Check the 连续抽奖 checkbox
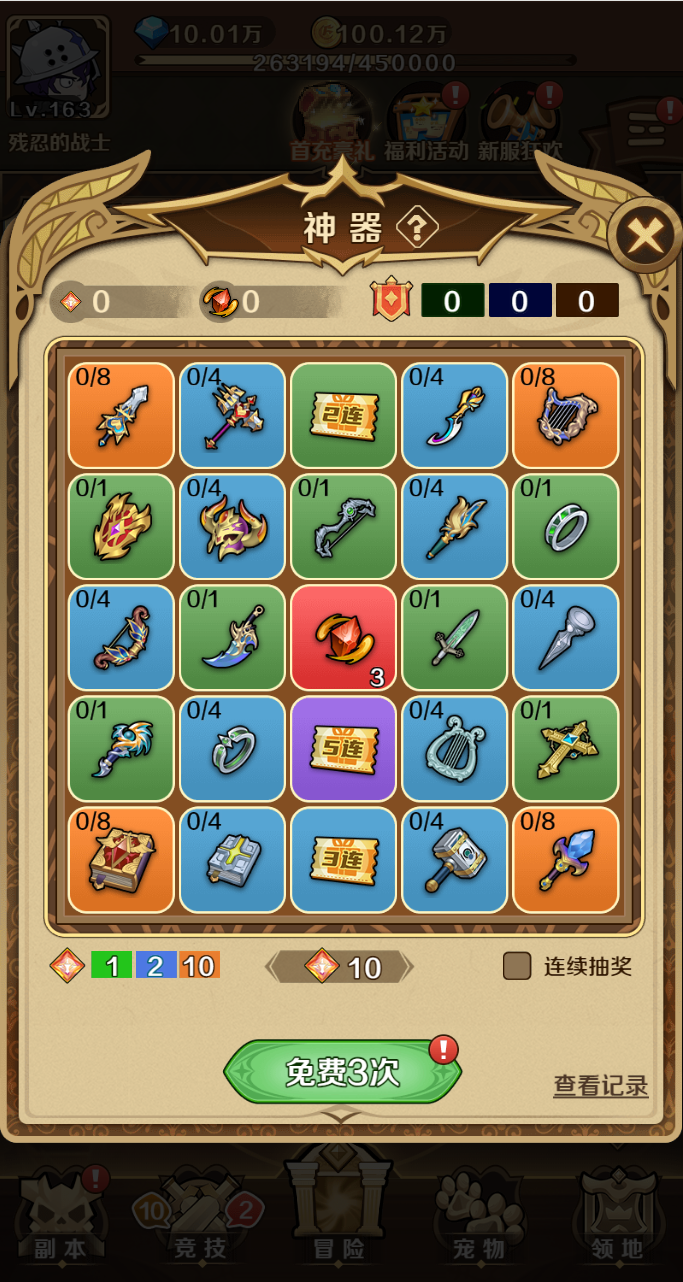683x1282 pixels. point(516,966)
